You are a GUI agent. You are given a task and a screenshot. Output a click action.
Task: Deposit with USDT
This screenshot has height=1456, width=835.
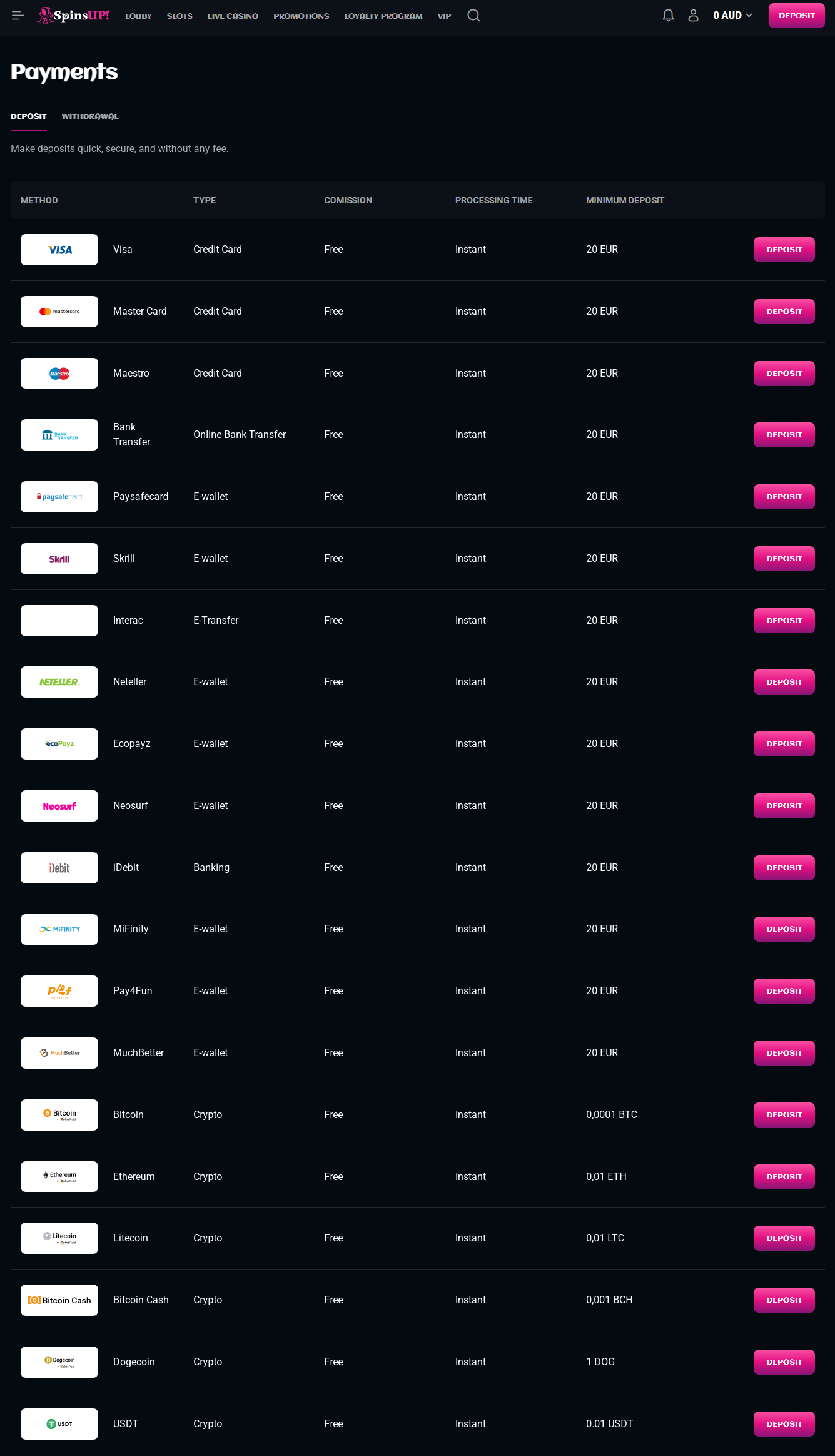click(784, 1424)
